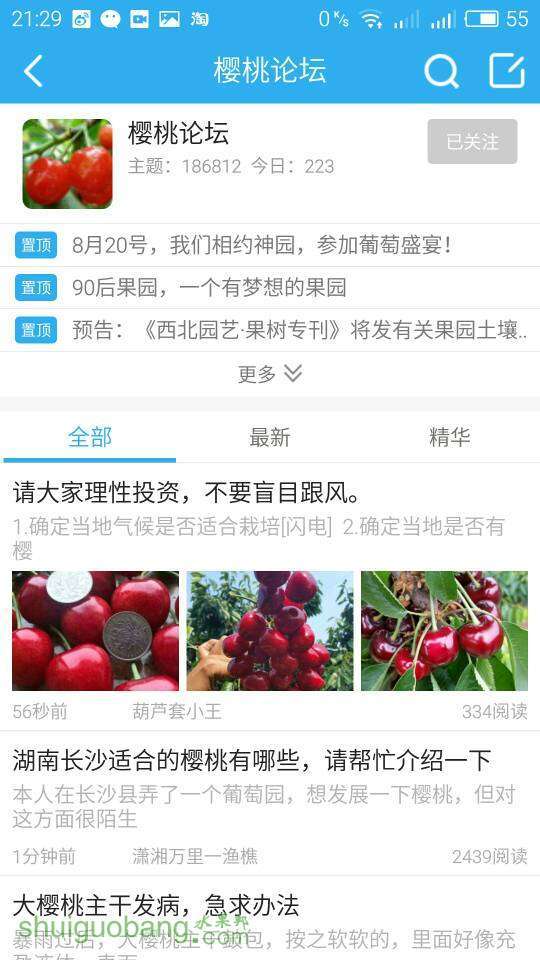This screenshot has width=540, height=960.
Task: Open post 湖南长沙适合的樱桃有哪些
Action: pyautogui.click(x=252, y=760)
